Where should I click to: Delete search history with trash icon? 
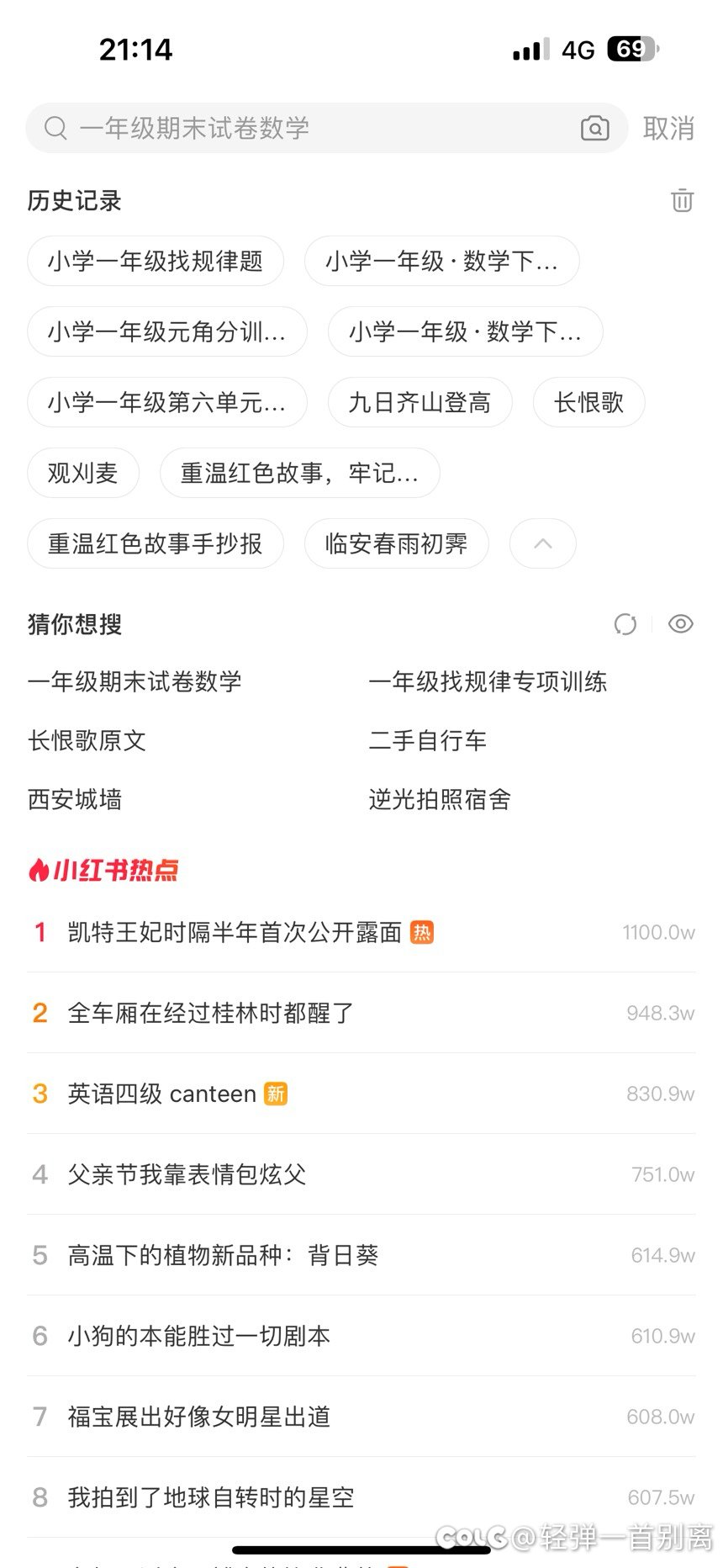coord(682,200)
